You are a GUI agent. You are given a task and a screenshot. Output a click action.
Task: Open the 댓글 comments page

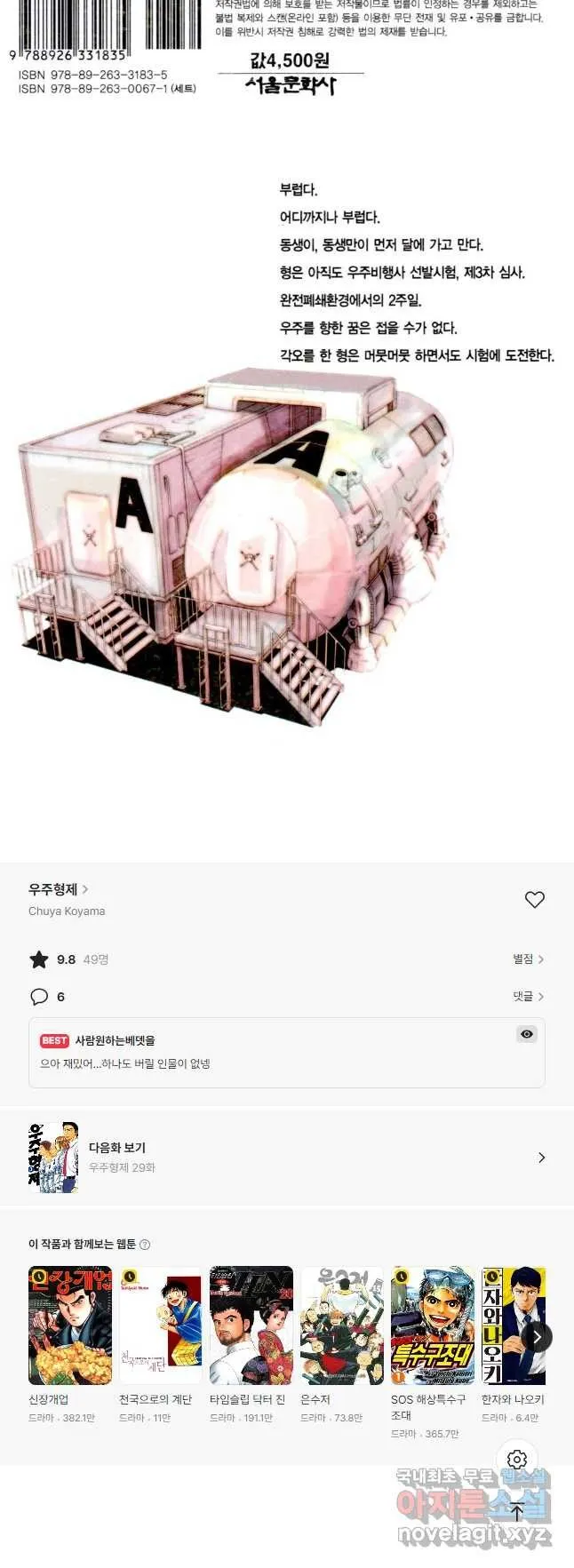528,997
